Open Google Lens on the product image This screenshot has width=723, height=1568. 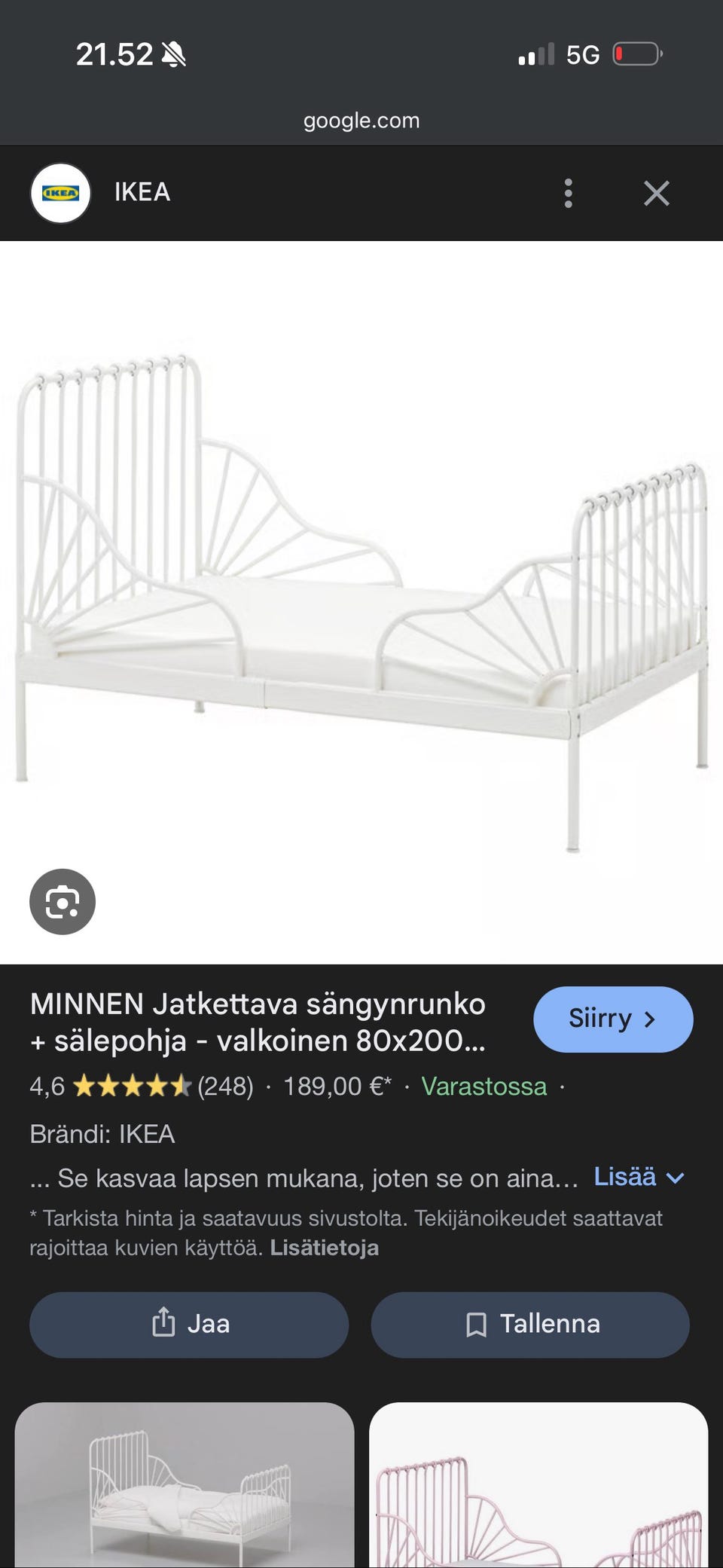61,901
